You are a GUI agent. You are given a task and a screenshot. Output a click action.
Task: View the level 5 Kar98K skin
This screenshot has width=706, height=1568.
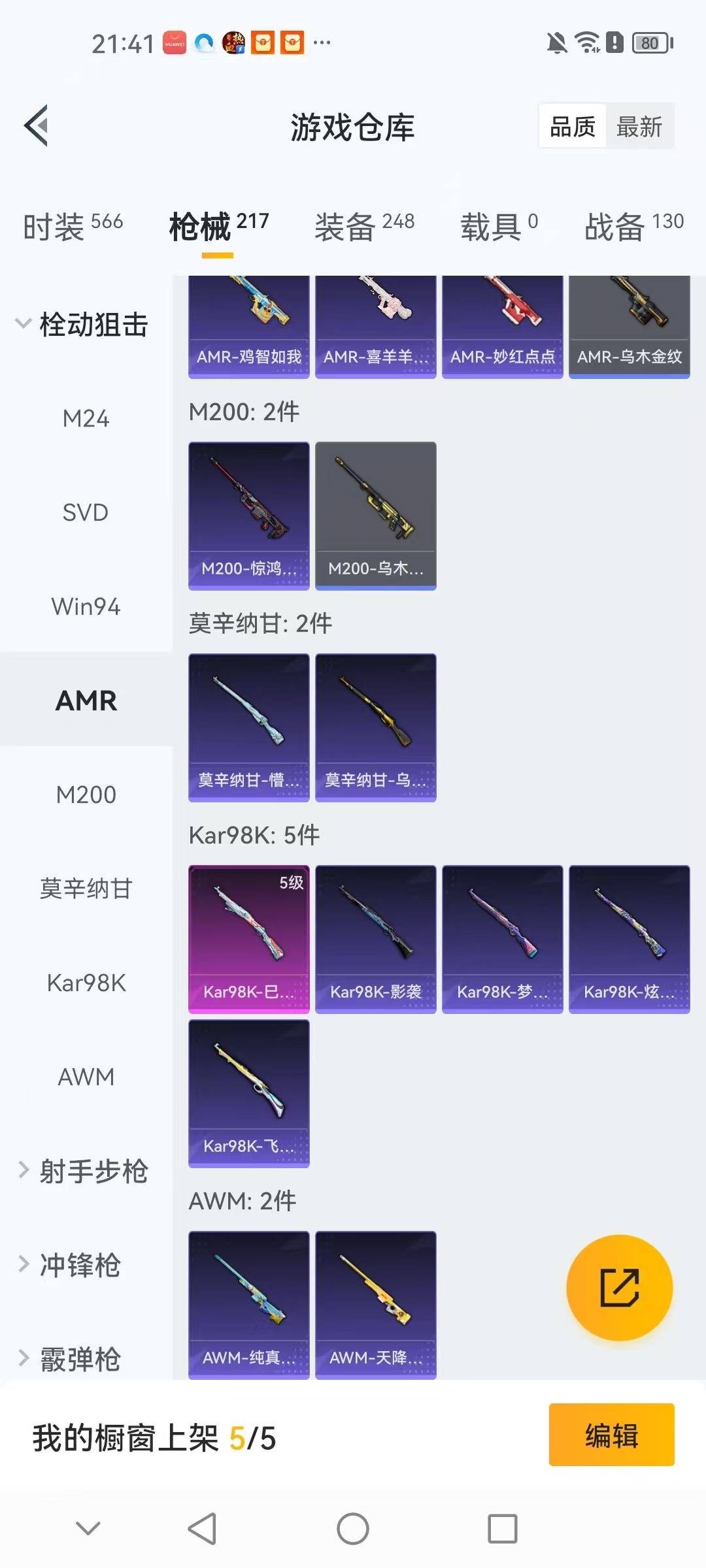pyautogui.click(x=248, y=939)
